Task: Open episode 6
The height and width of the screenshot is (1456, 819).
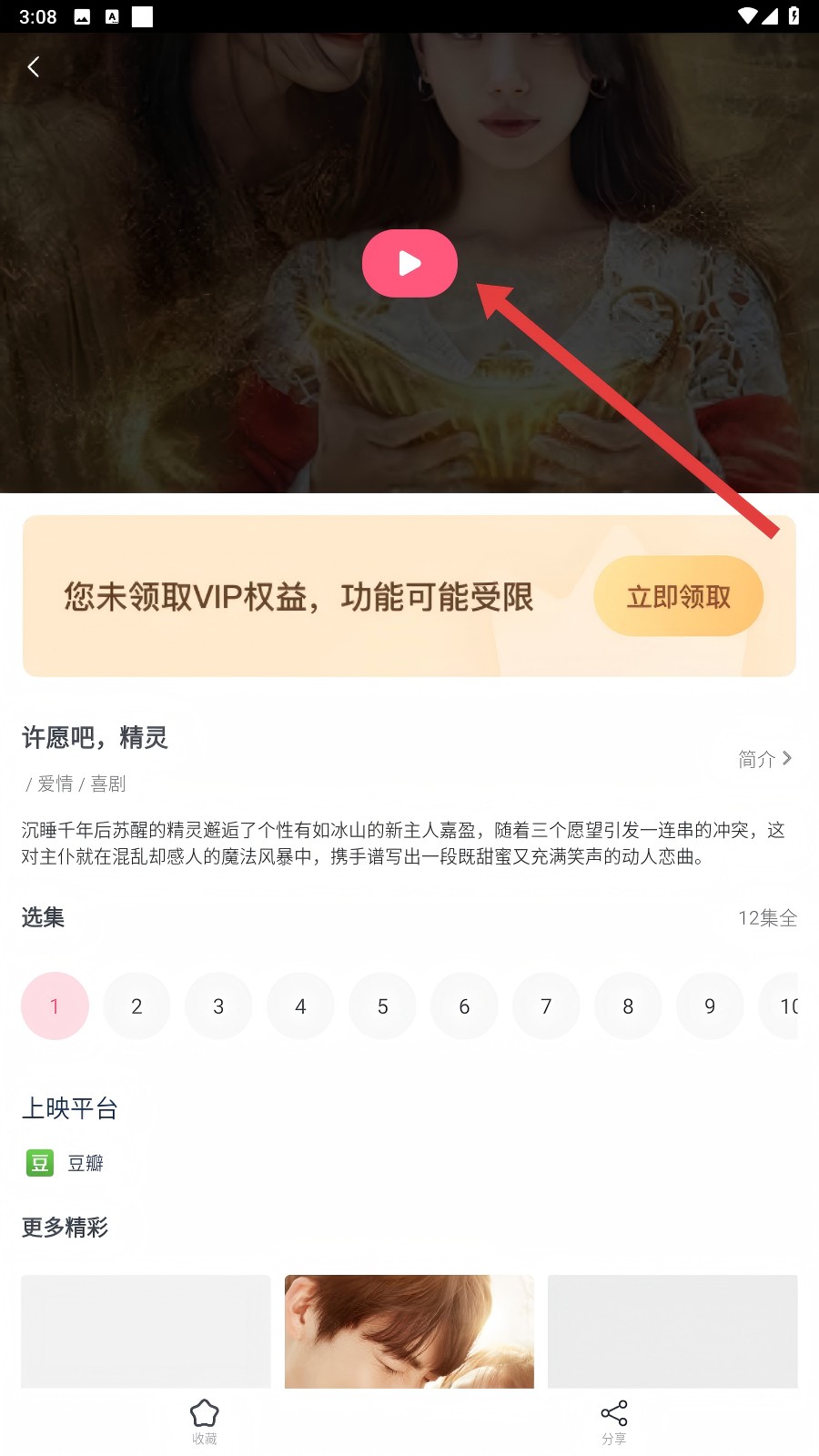Action: pyautogui.click(x=464, y=1006)
